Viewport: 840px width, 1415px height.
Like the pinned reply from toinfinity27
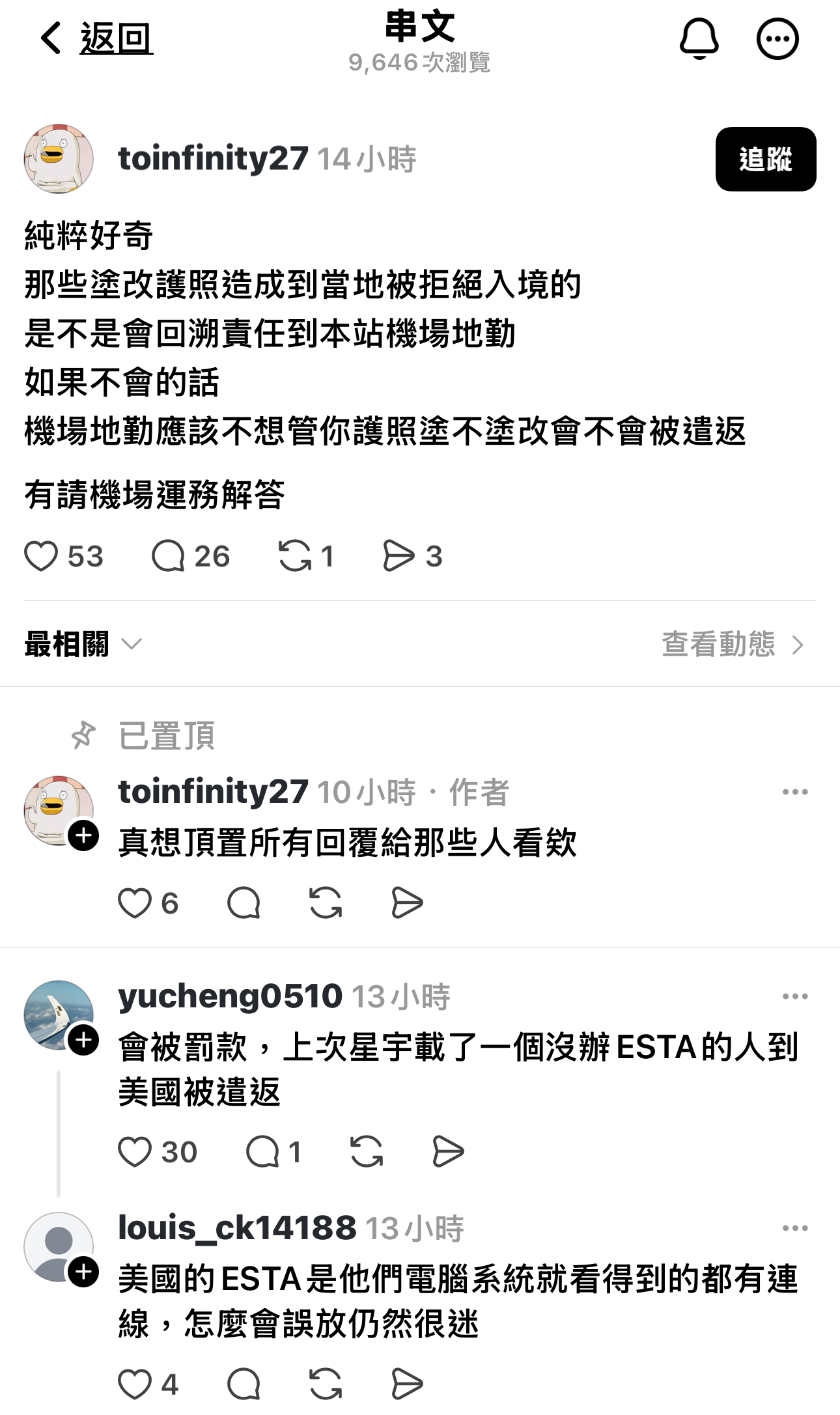click(x=135, y=903)
